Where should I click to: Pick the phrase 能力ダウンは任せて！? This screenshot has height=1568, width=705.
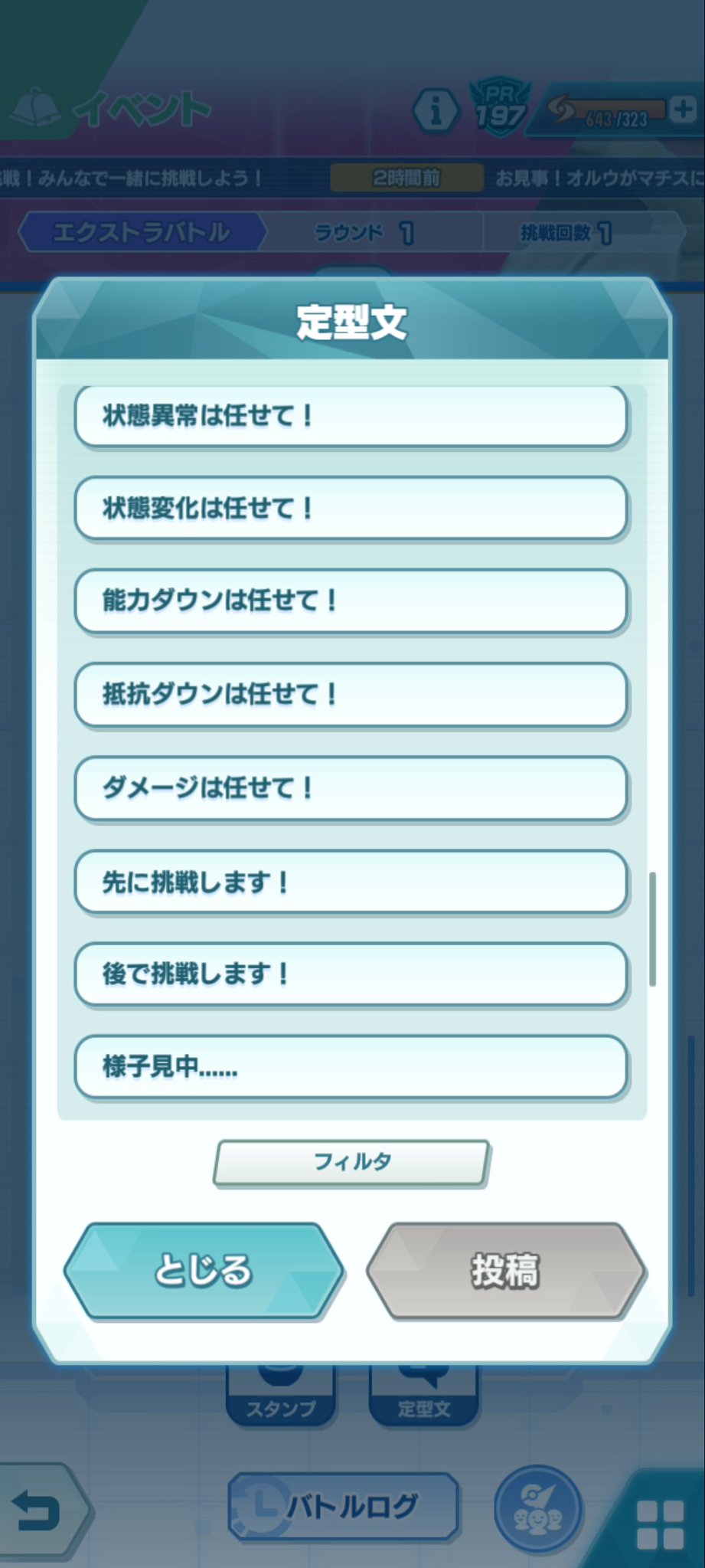[x=351, y=601]
